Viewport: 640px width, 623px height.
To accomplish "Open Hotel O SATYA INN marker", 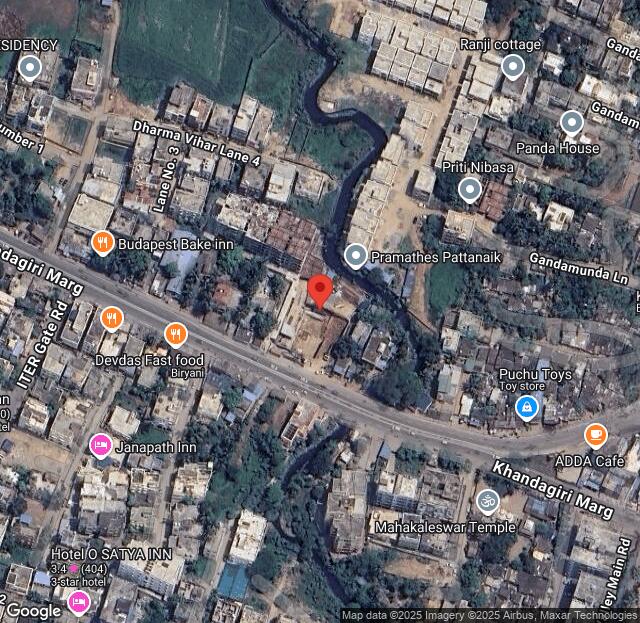I will (78, 602).
